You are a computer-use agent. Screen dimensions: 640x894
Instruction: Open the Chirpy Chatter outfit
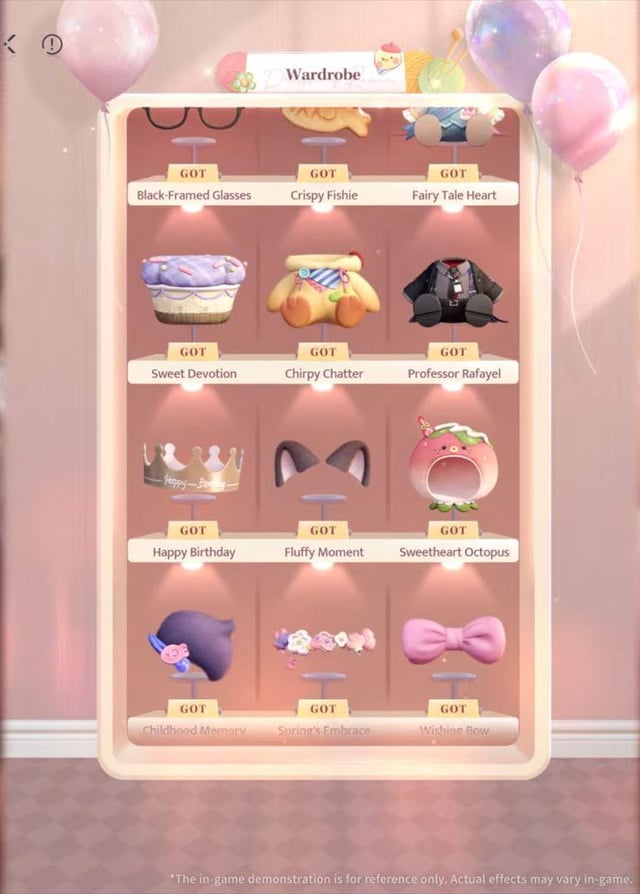[x=323, y=290]
